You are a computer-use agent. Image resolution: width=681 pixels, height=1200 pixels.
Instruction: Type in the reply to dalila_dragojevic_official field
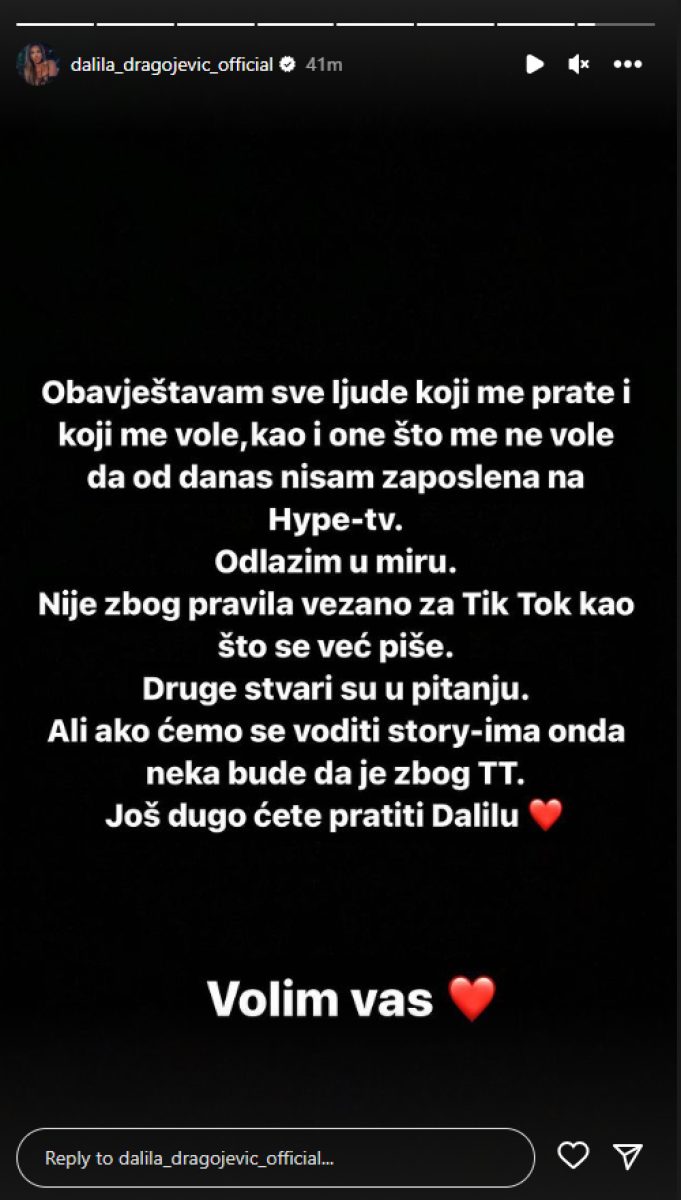pyautogui.click(x=275, y=1158)
